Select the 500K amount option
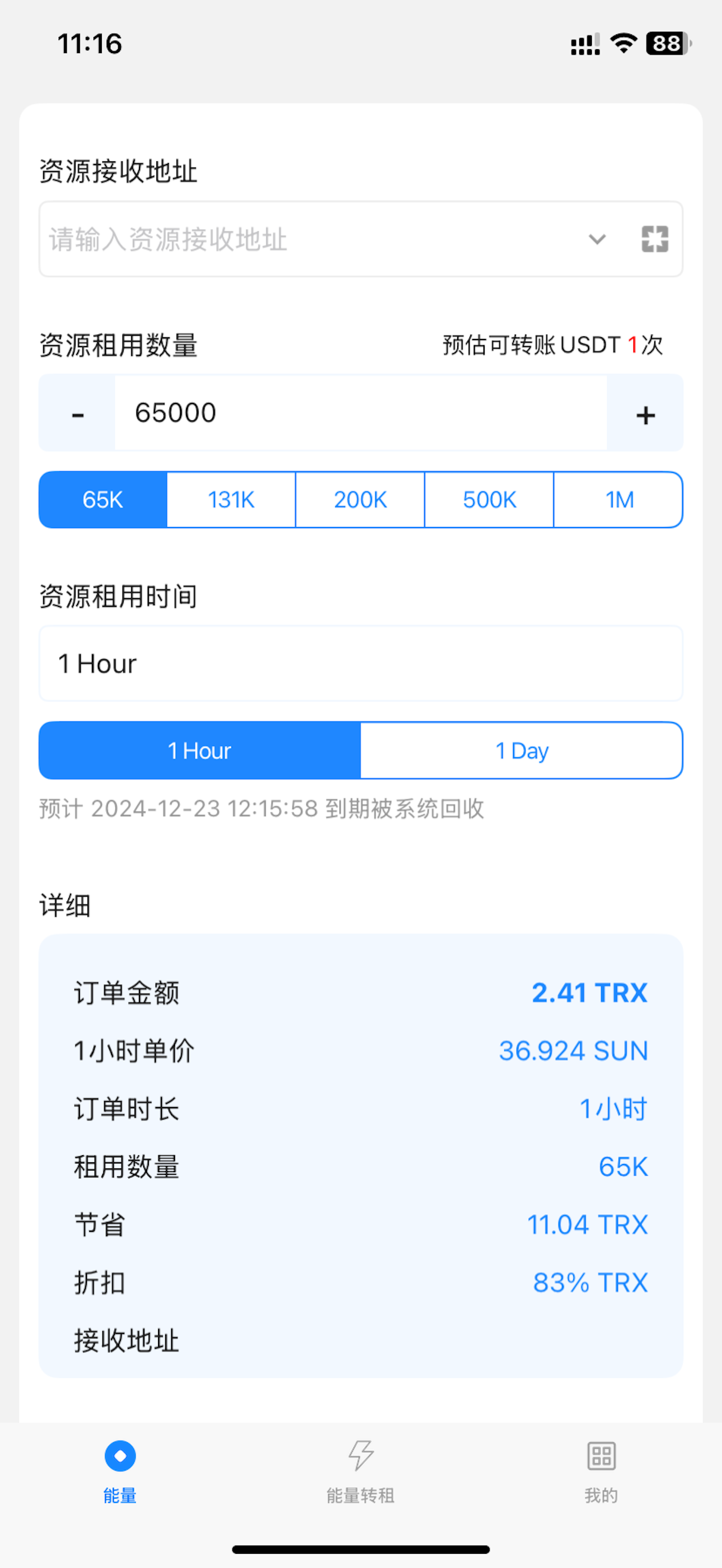This screenshot has height=1568, width=722. pyautogui.click(x=490, y=499)
